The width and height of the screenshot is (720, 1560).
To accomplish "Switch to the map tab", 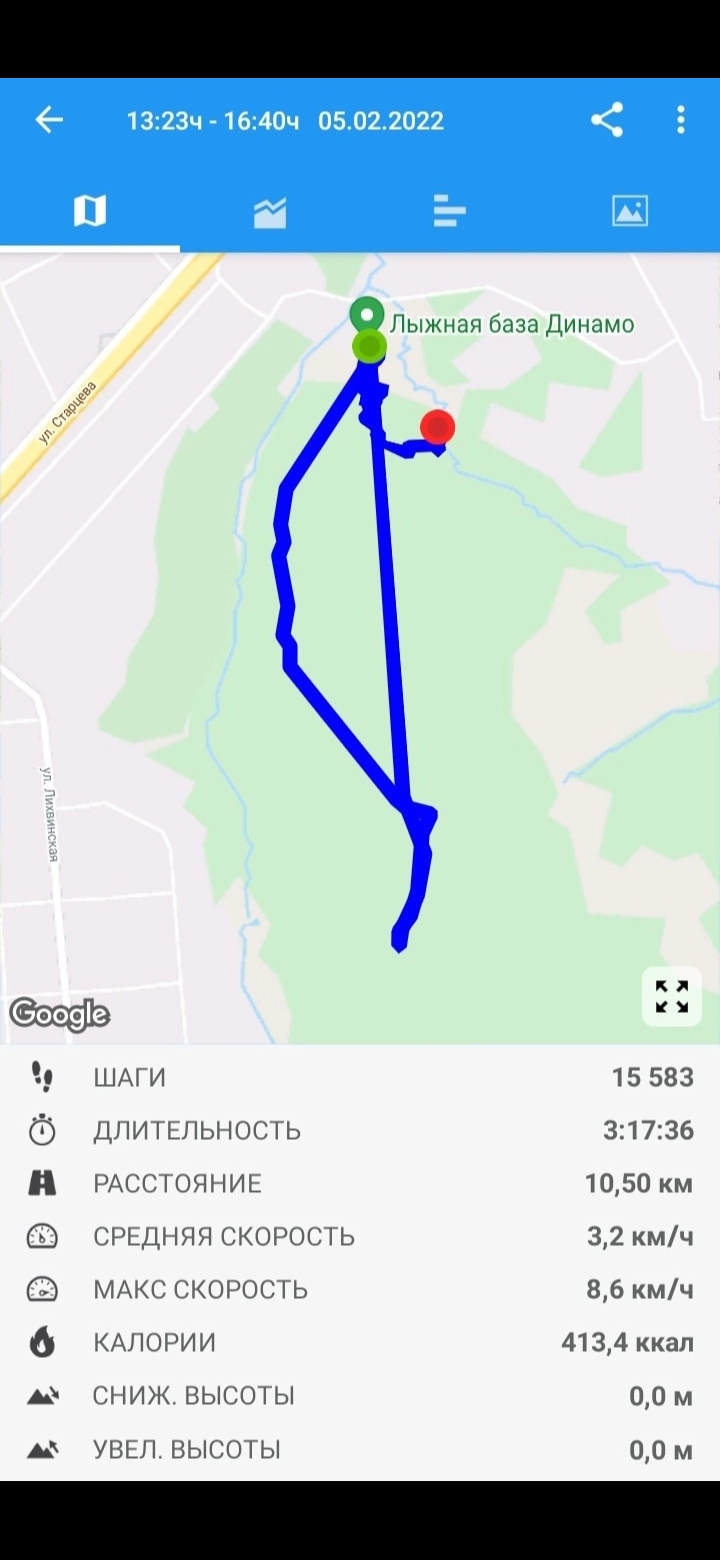I will [x=90, y=211].
